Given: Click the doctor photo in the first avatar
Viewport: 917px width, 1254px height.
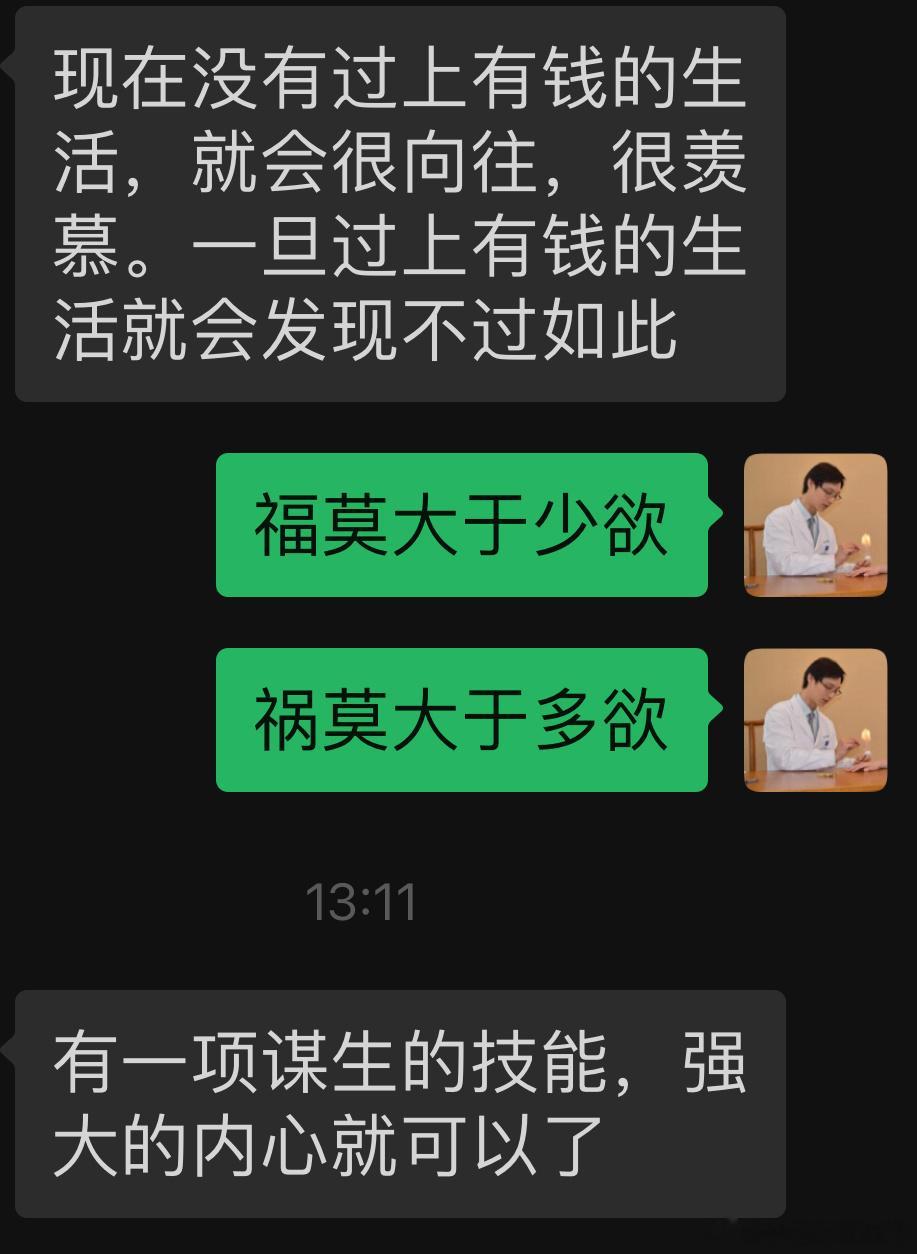Looking at the screenshot, I should (815, 524).
